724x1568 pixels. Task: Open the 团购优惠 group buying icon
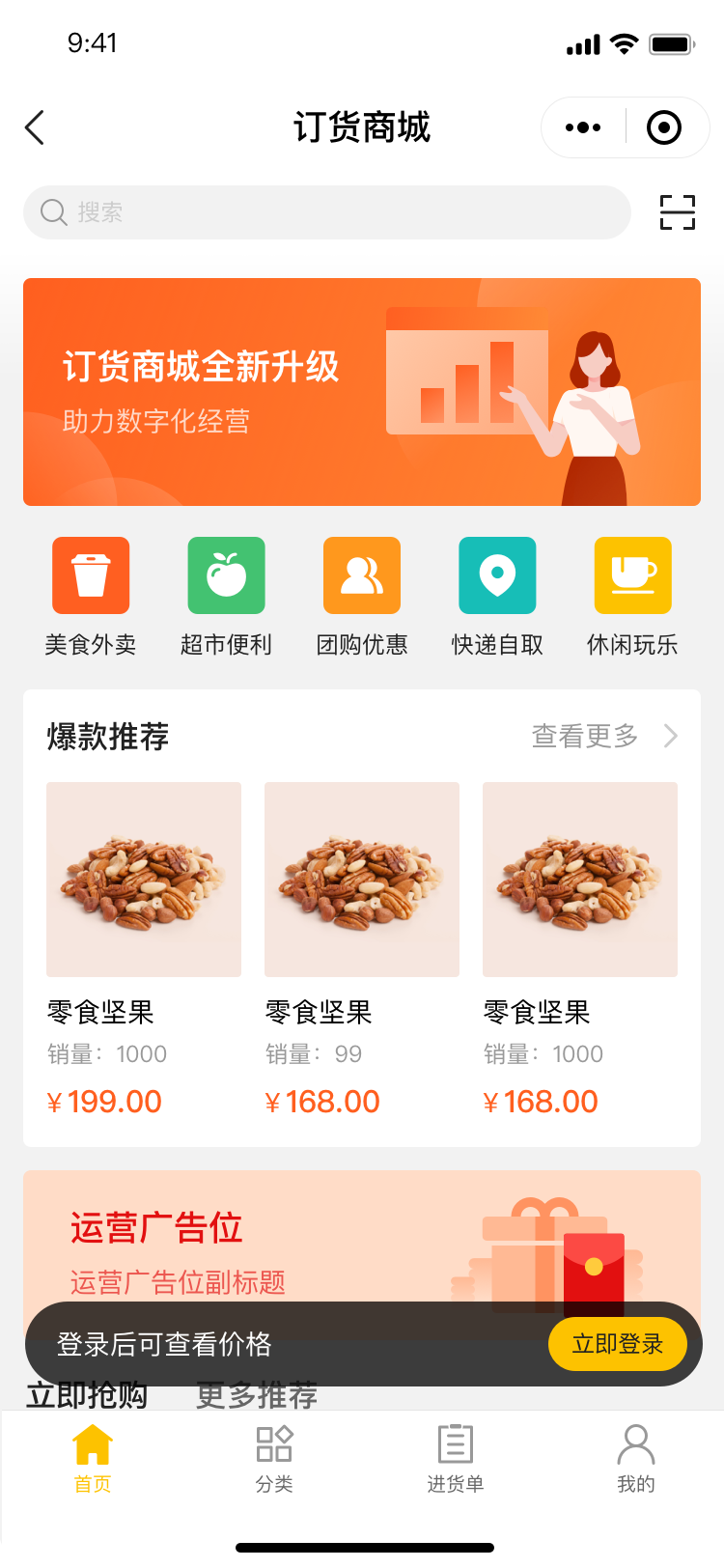(361, 575)
